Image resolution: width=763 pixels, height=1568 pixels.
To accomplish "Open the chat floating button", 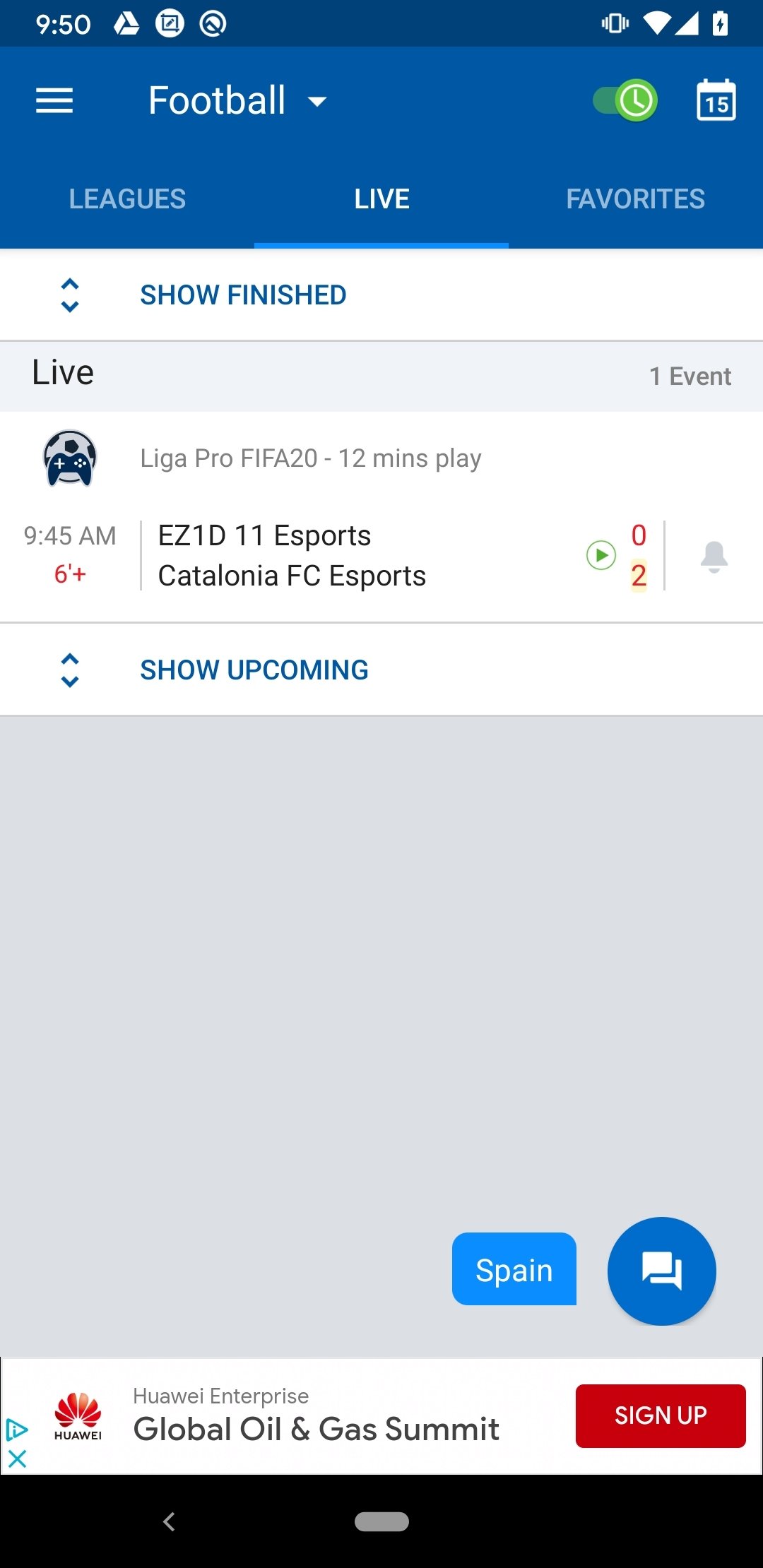I will click(x=661, y=1271).
